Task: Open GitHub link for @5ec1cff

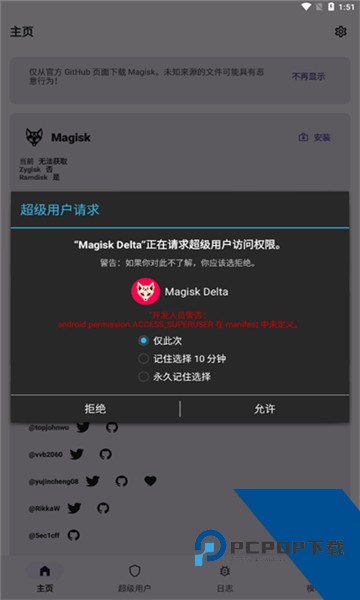Action: point(73,535)
